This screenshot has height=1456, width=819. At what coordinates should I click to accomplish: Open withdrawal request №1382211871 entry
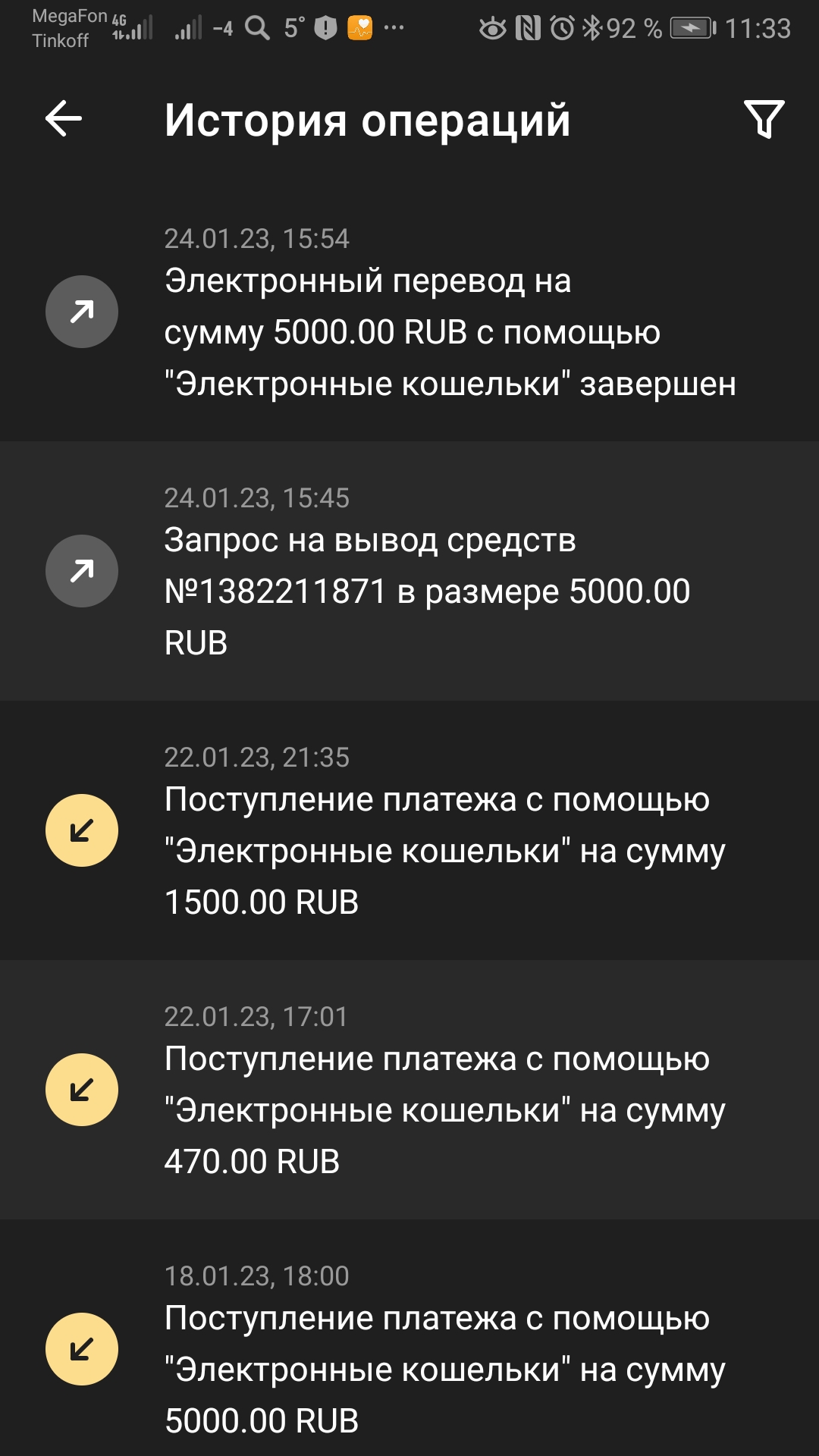click(409, 571)
